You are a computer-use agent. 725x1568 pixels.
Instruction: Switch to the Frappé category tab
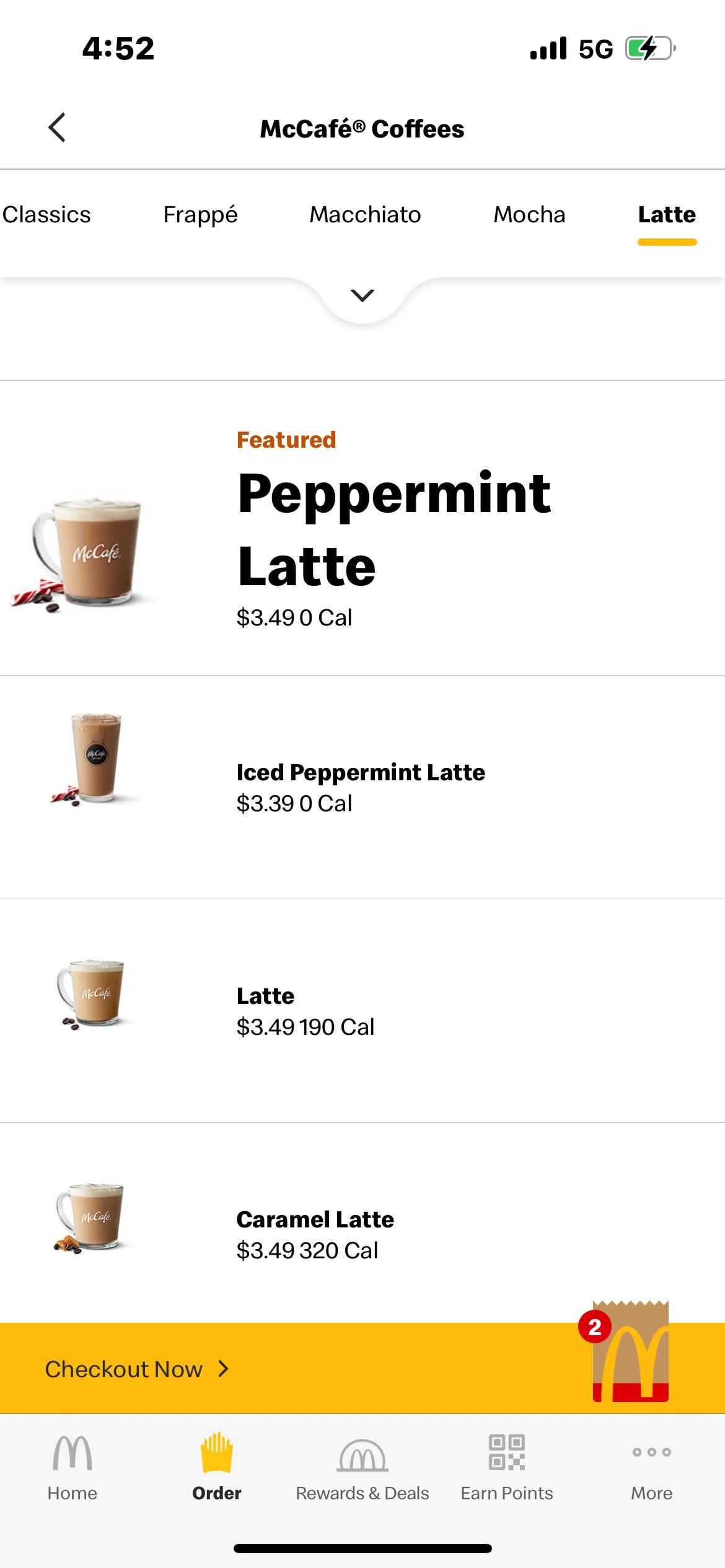click(200, 215)
